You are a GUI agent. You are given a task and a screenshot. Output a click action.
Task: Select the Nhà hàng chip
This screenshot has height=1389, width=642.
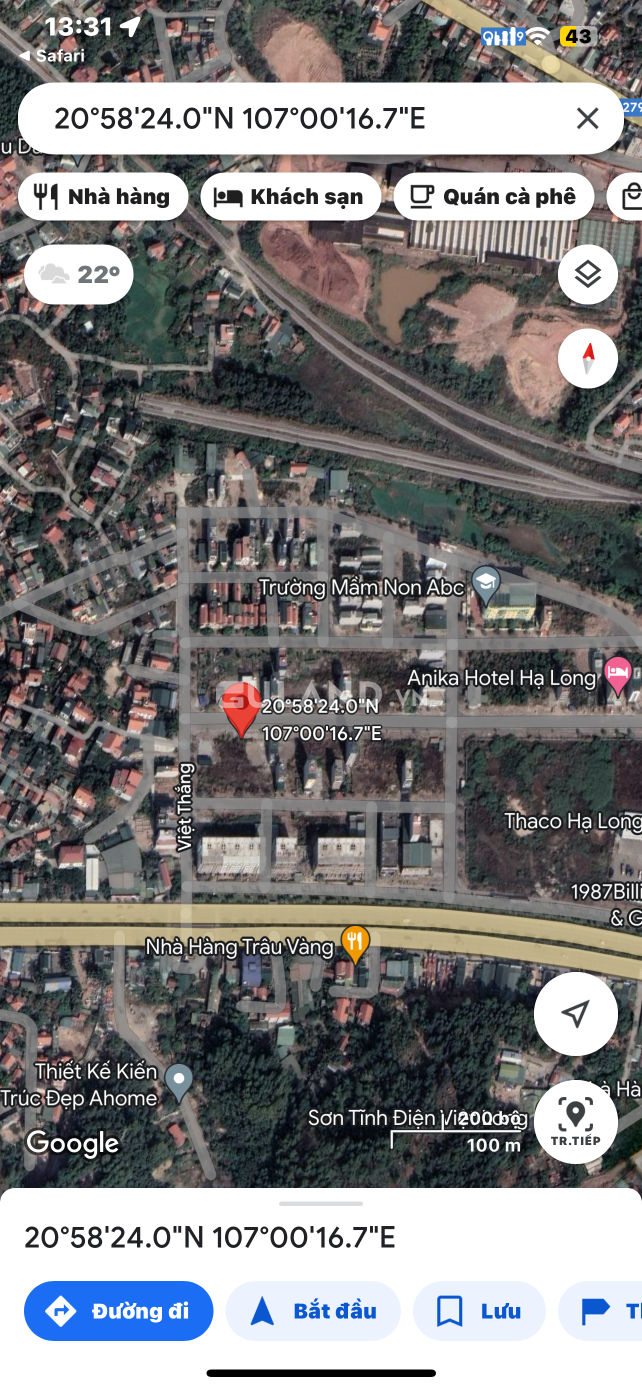click(x=103, y=197)
